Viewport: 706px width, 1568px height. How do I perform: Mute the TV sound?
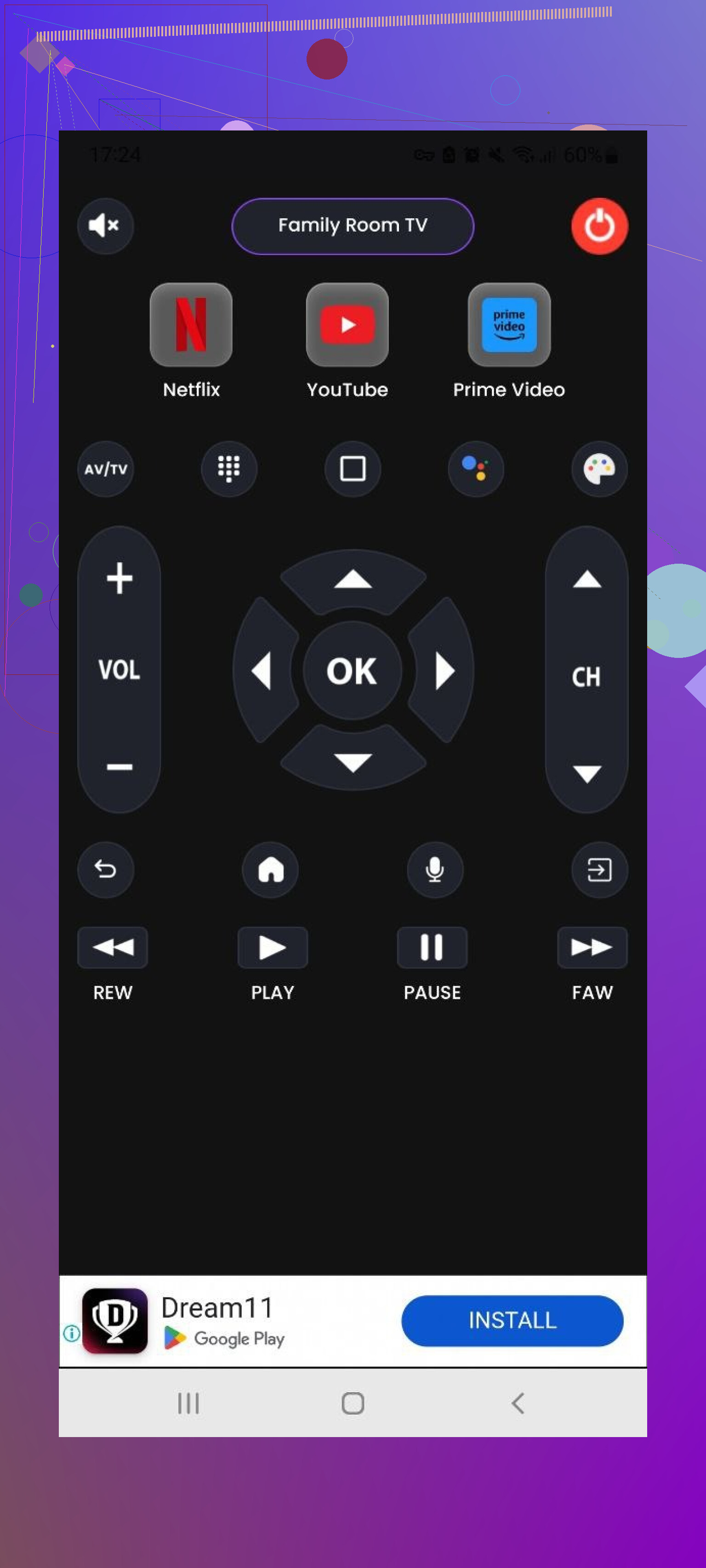tap(105, 226)
